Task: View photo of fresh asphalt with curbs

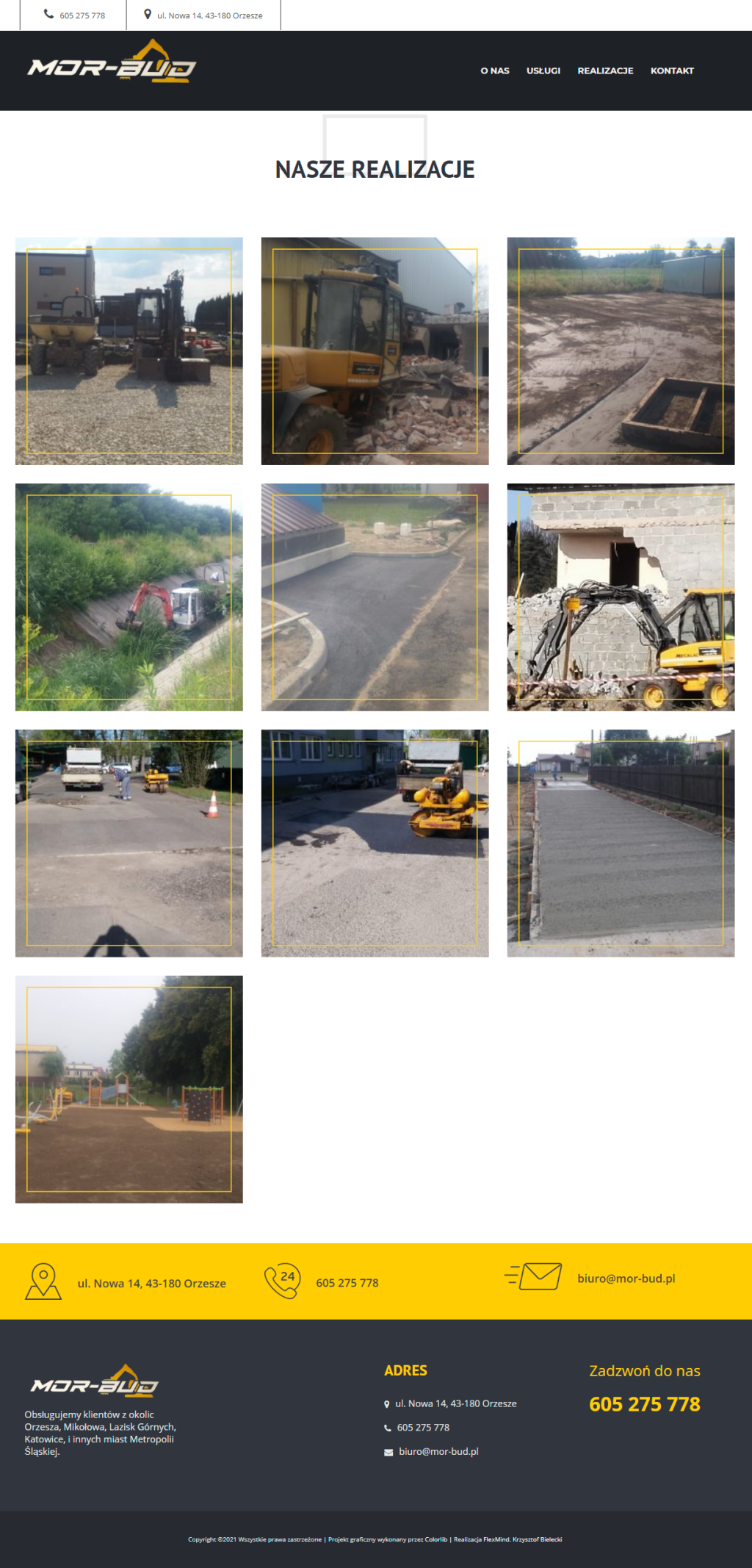Action: tap(375, 597)
